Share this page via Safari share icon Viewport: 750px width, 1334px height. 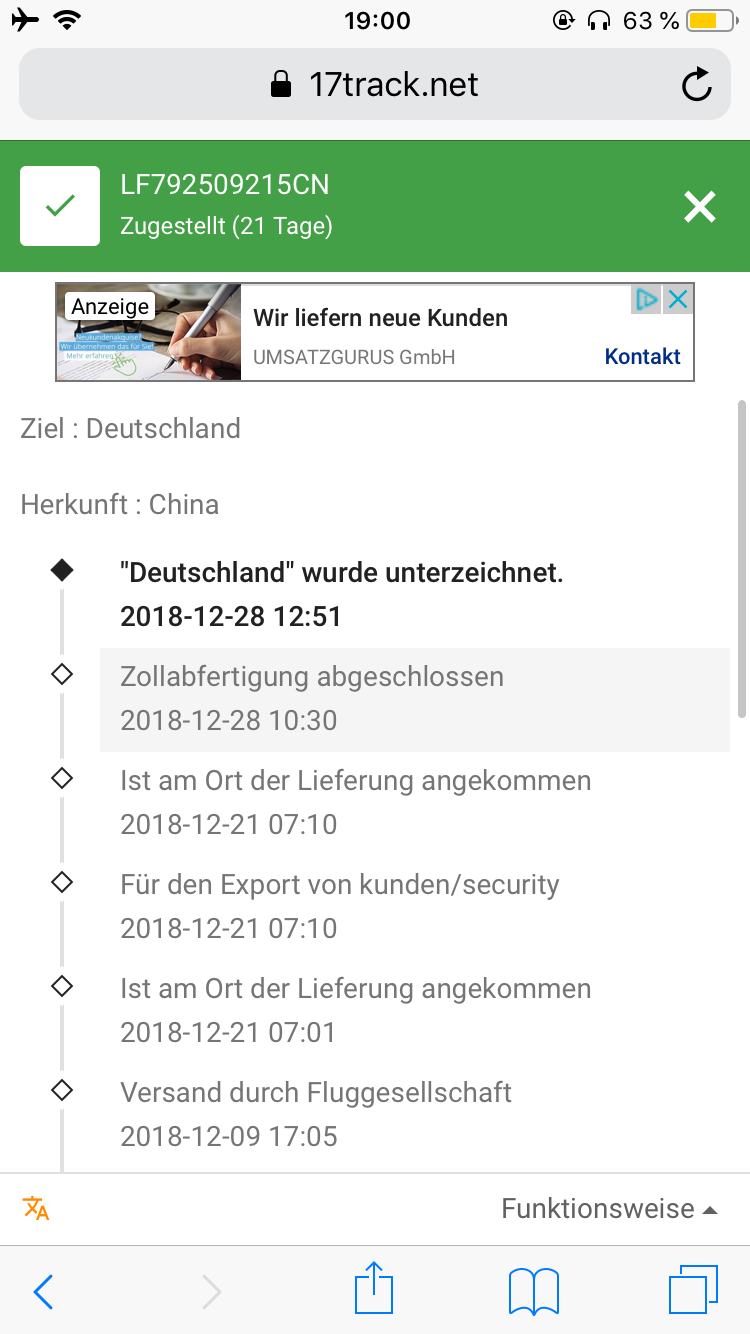tap(374, 1288)
